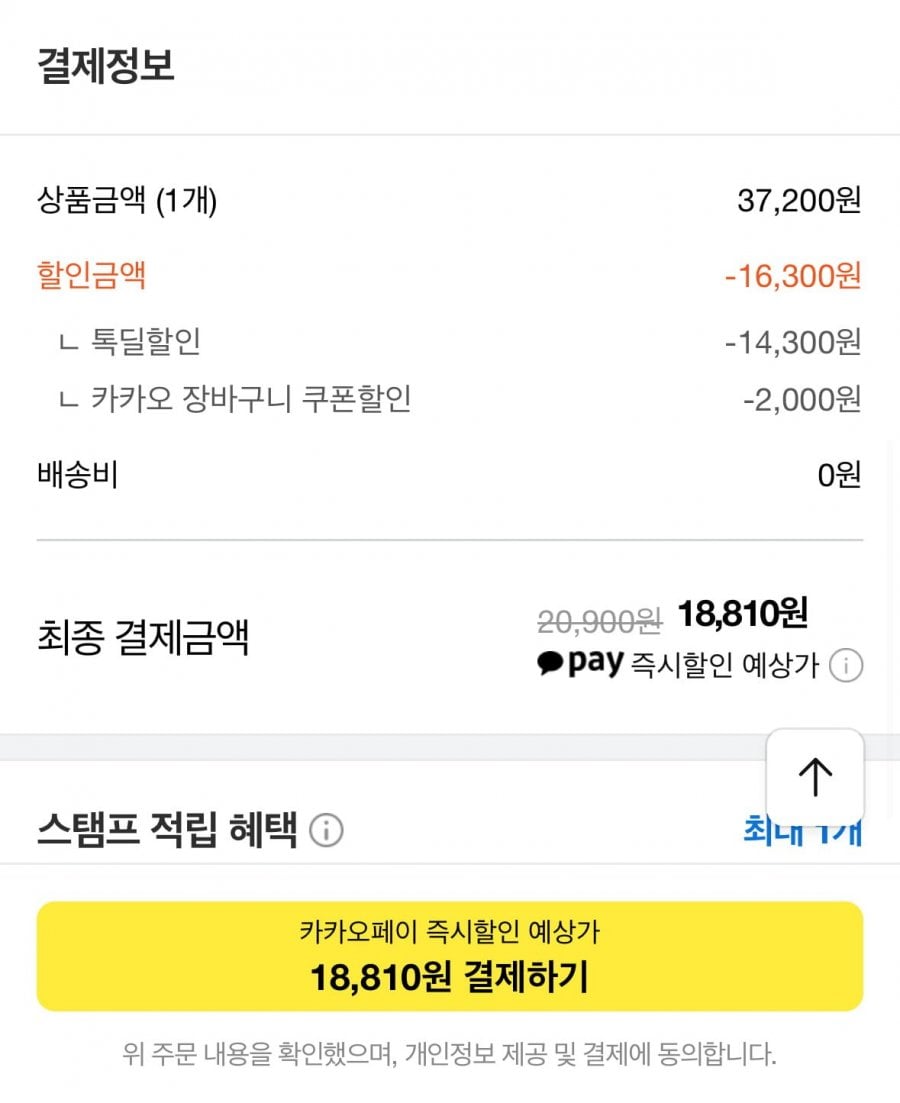The image size is (900, 1103).
Task: Tap the 18,810원 결제하기 payment button
Action: [449, 956]
